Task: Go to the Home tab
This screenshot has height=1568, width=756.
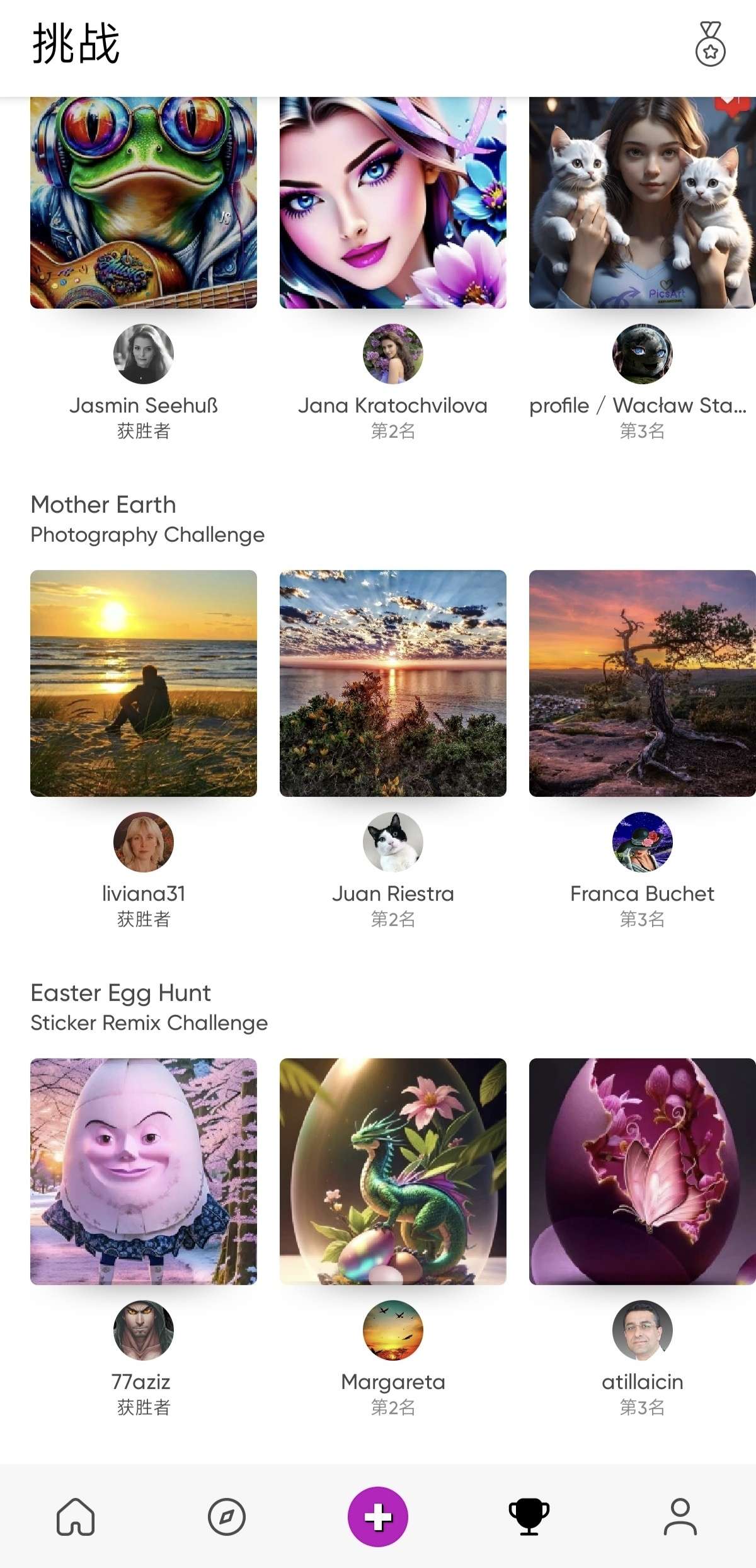Action: point(76,1516)
